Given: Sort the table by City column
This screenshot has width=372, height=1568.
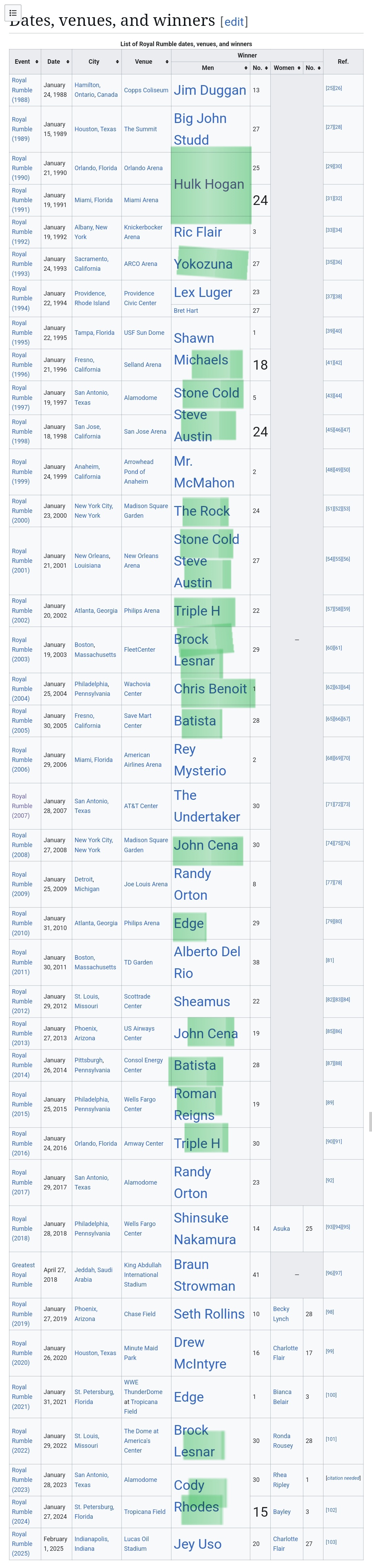Looking at the screenshot, I should 97,61.
